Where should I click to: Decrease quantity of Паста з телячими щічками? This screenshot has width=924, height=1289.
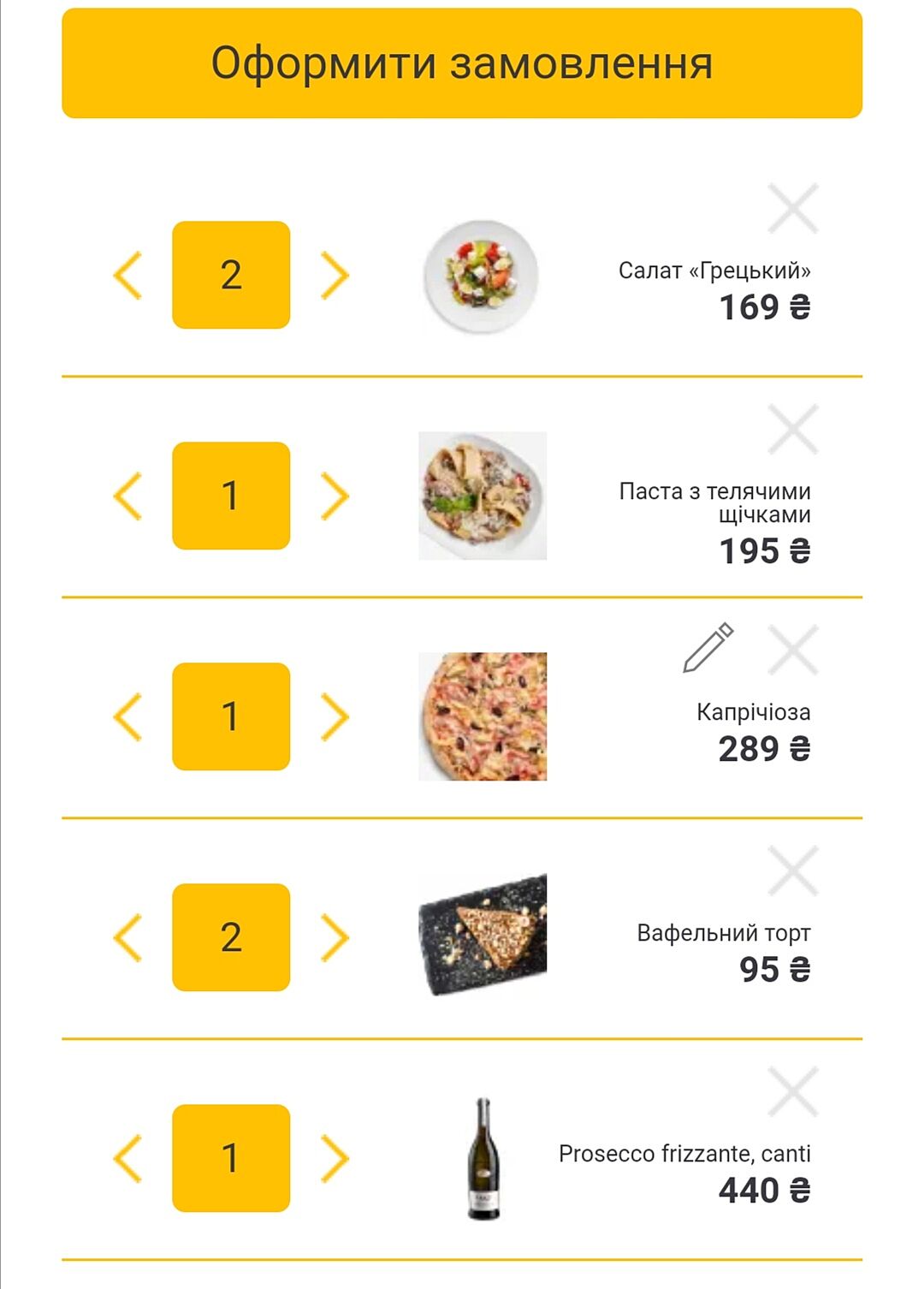tap(128, 496)
